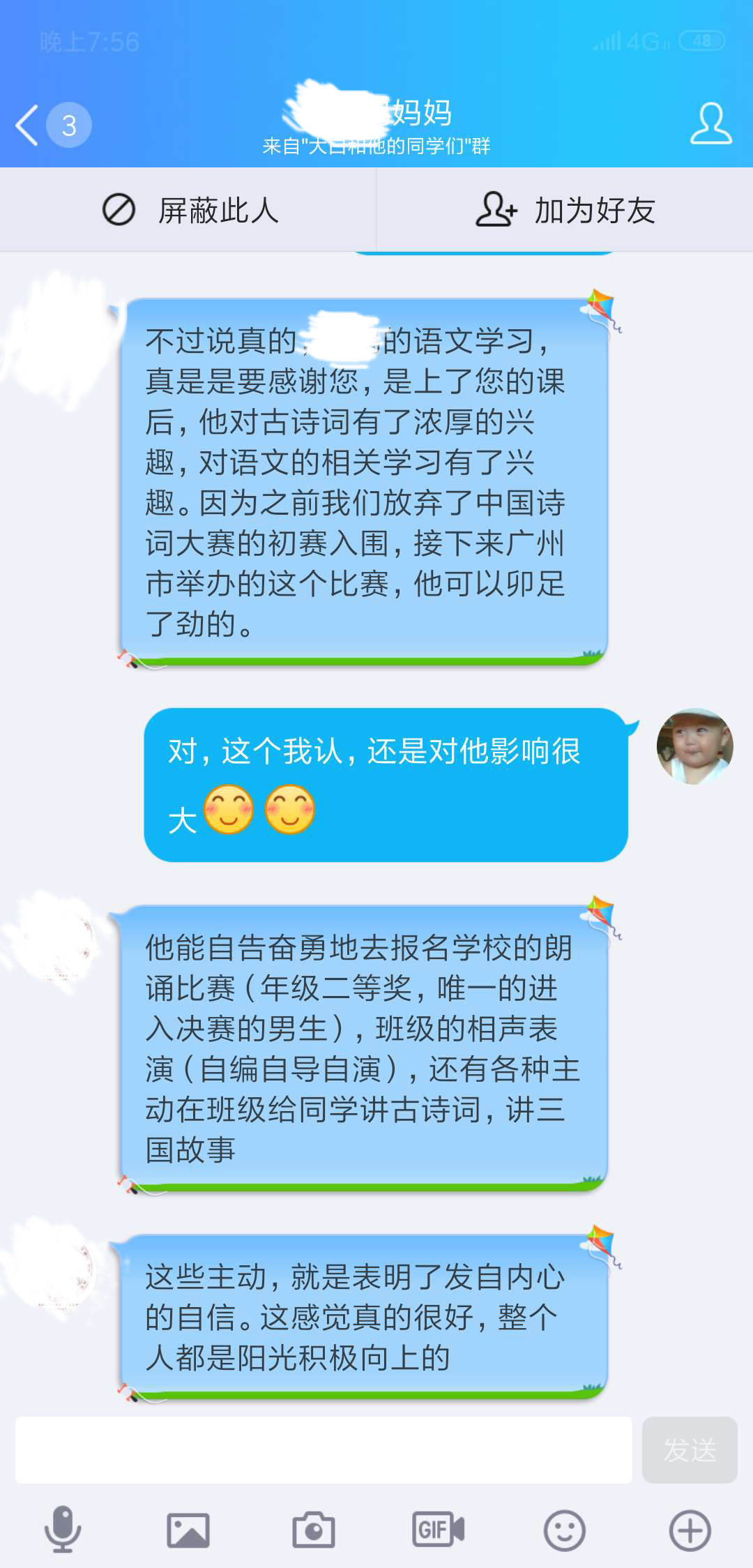This screenshot has width=753, height=1568.
Task: Open the emoji sticker panel
Action: [x=564, y=1530]
